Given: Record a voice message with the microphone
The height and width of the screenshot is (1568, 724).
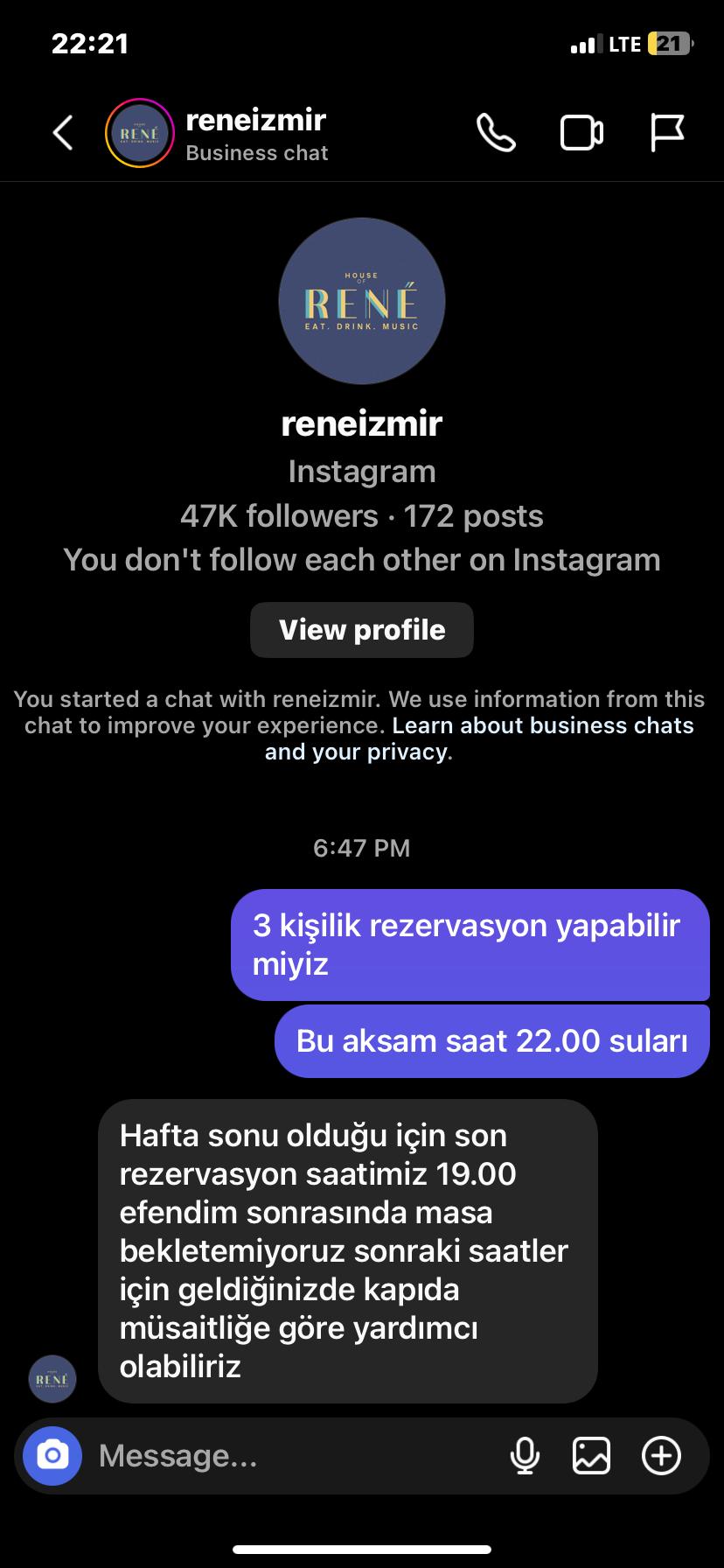Looking at the screenshot, I should pyautogui.click(x=525, y=1456).
